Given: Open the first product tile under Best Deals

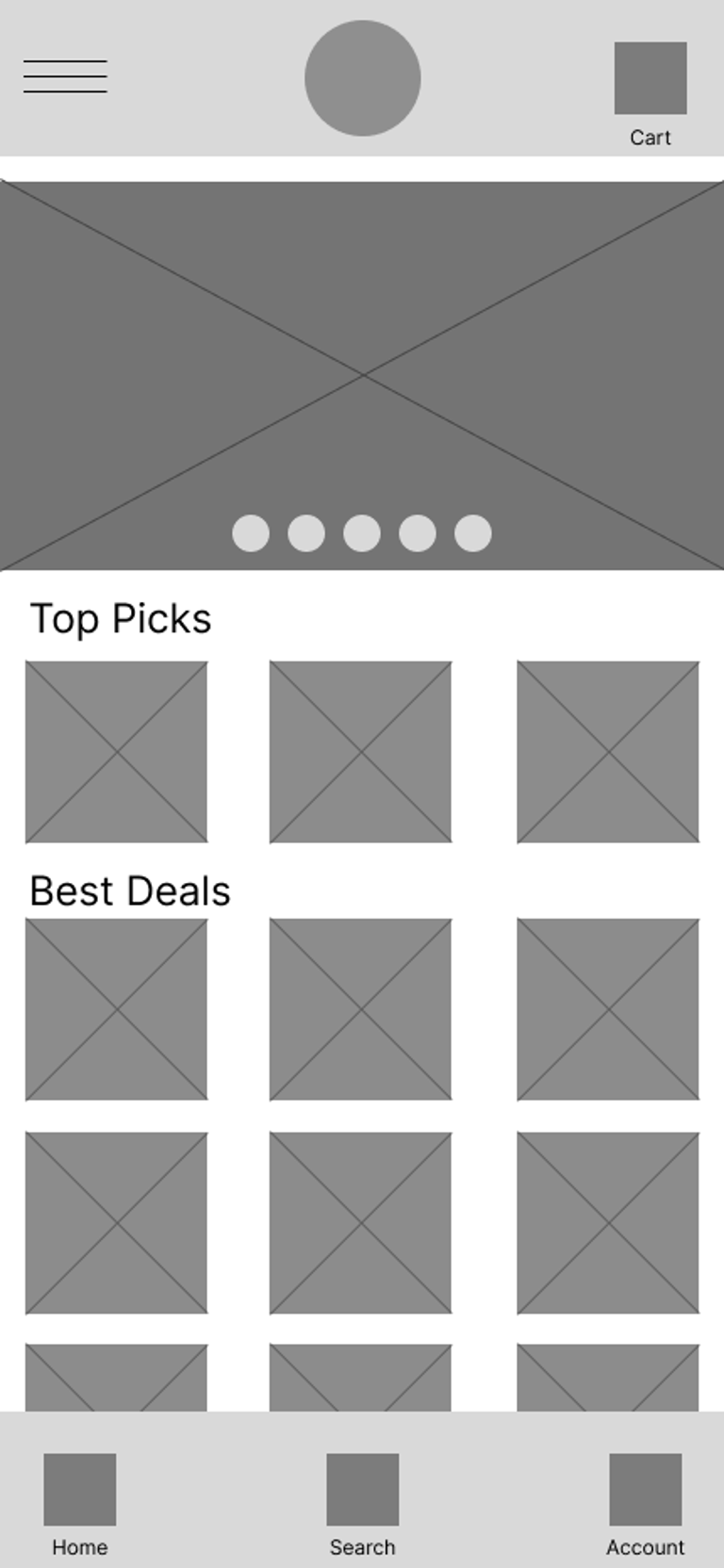Looking at the screenshot, I should tap(117, 1009).
